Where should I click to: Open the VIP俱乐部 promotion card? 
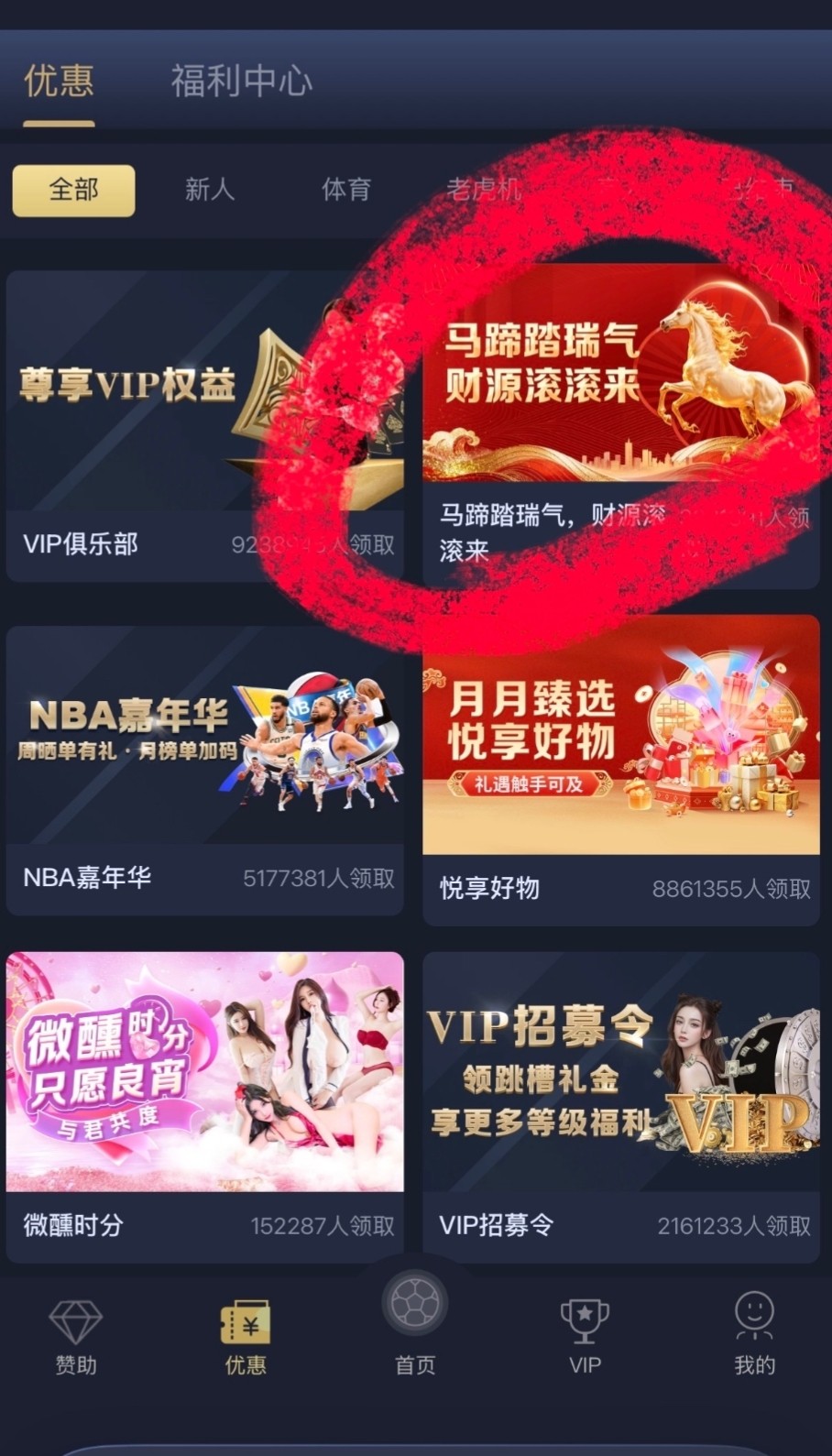(204, 426)
